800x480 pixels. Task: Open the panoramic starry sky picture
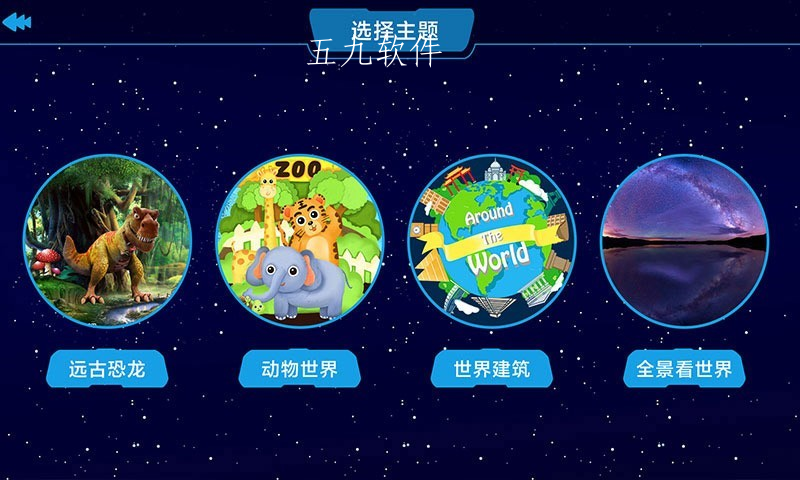pyautogui.click(x=684, y=240)
